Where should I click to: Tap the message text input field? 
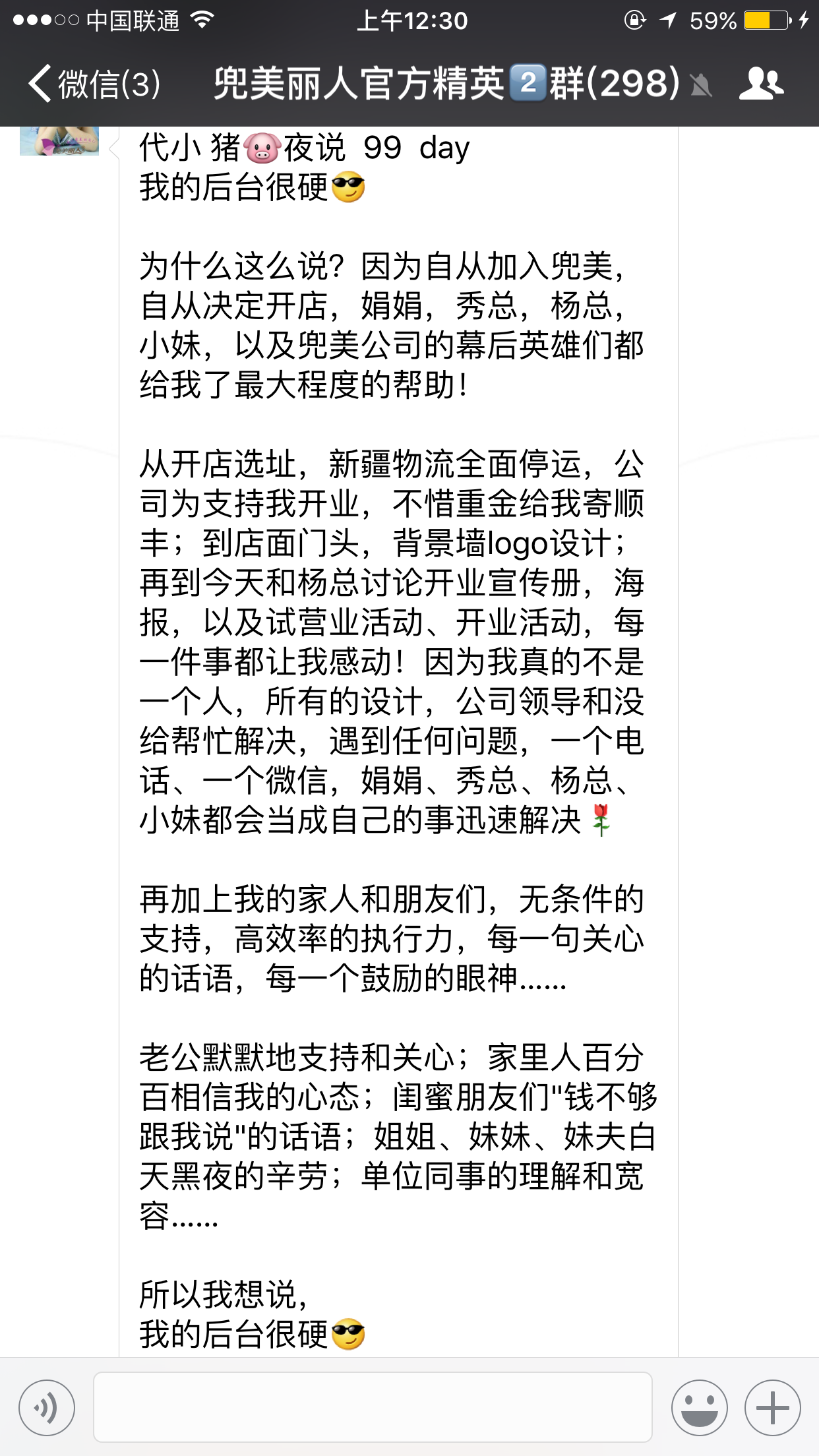point(373,1407)
